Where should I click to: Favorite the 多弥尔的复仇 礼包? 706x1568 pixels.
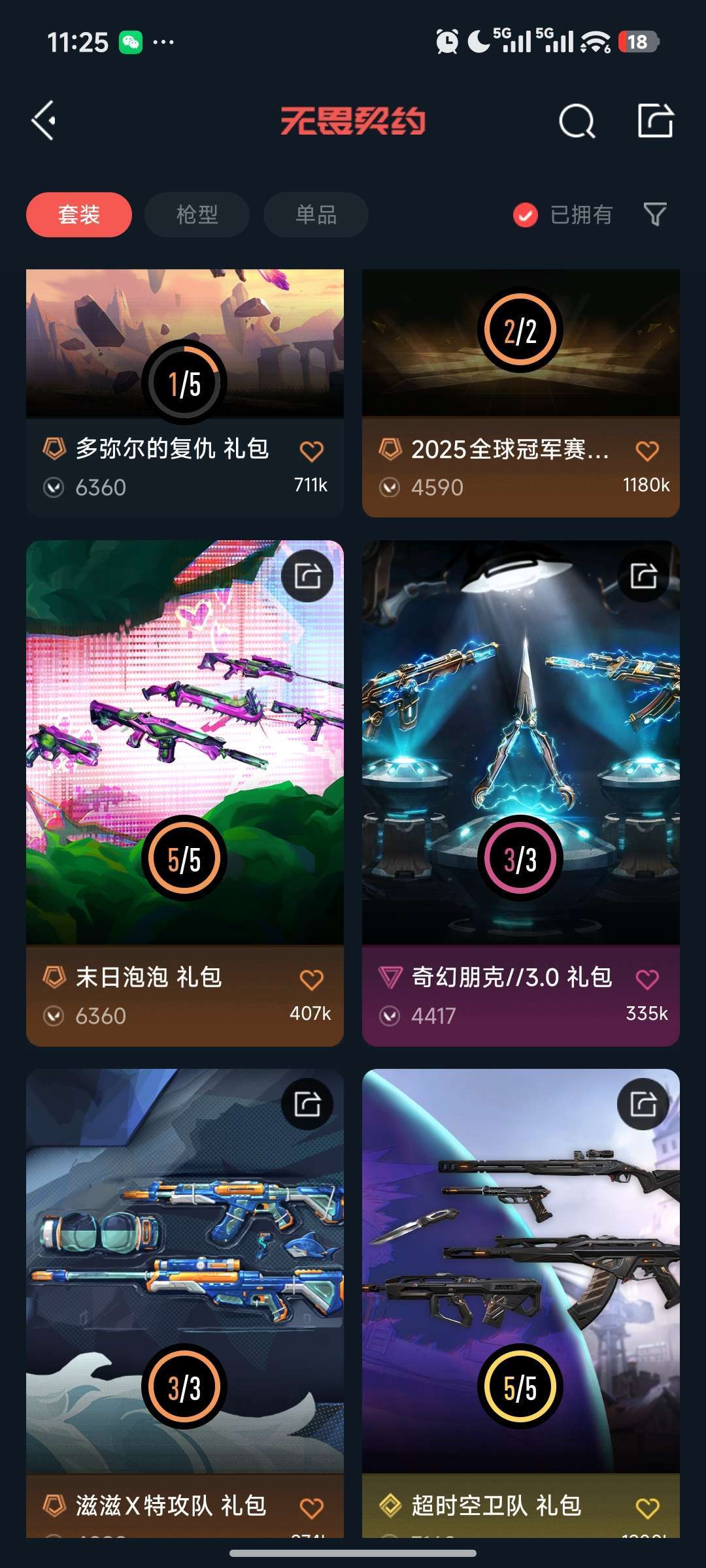pyautogui.click(x=312, y=449)
